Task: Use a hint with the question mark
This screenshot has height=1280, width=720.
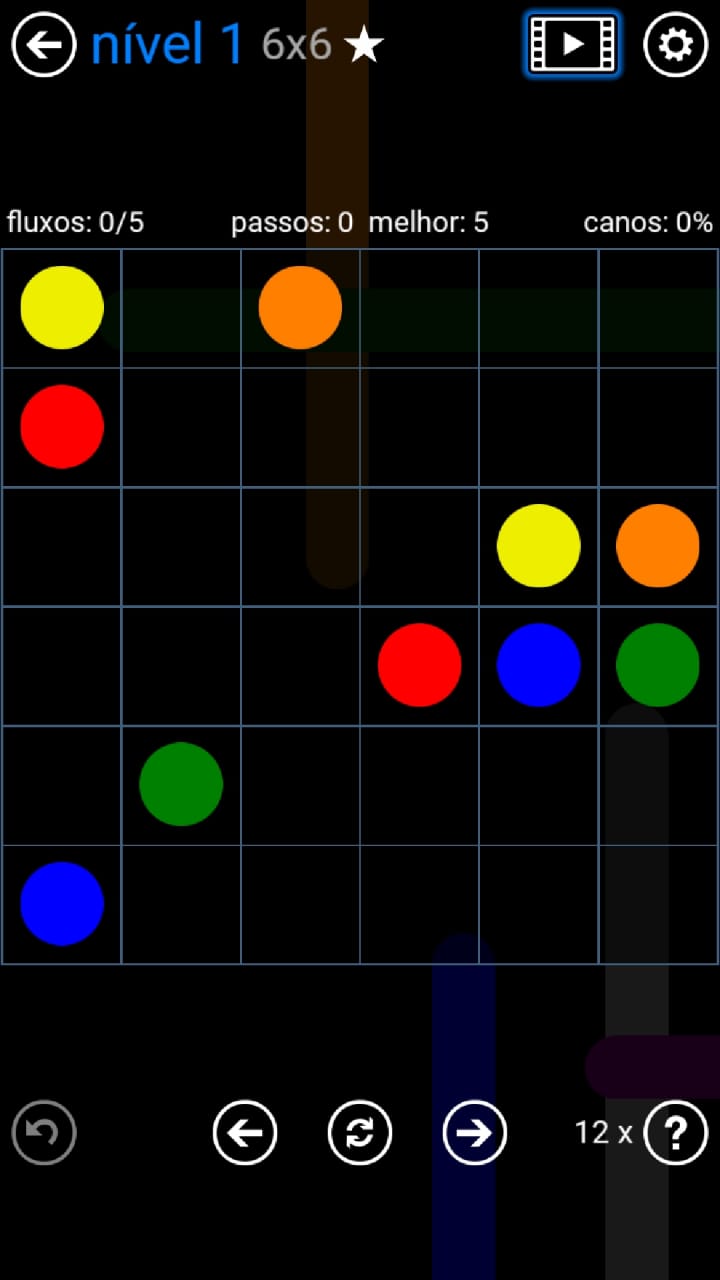Action: pyautogui.click(x=675, y=1132)
